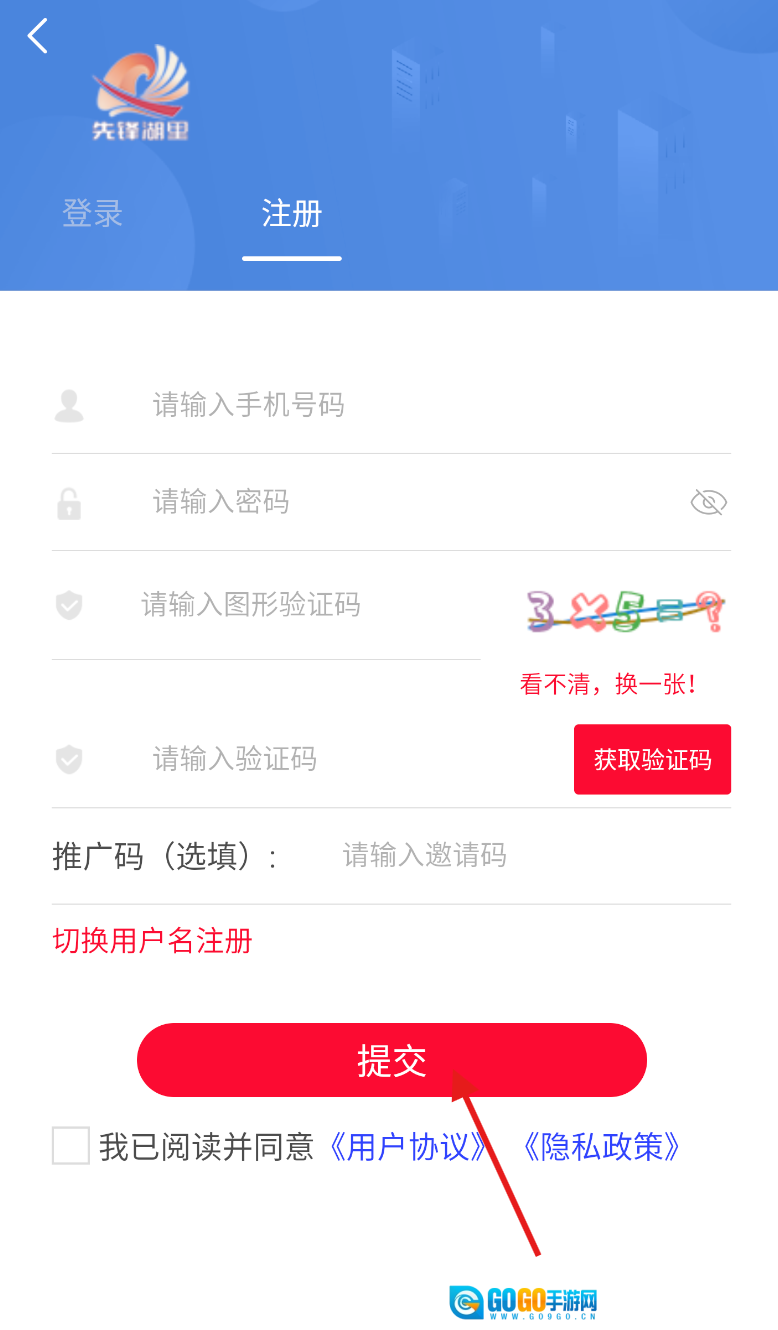The height and width of the screenshot is (1330, 778).
Task: Tap 看不清，换一张 to change captcha
Action: [x=607, y=685]
